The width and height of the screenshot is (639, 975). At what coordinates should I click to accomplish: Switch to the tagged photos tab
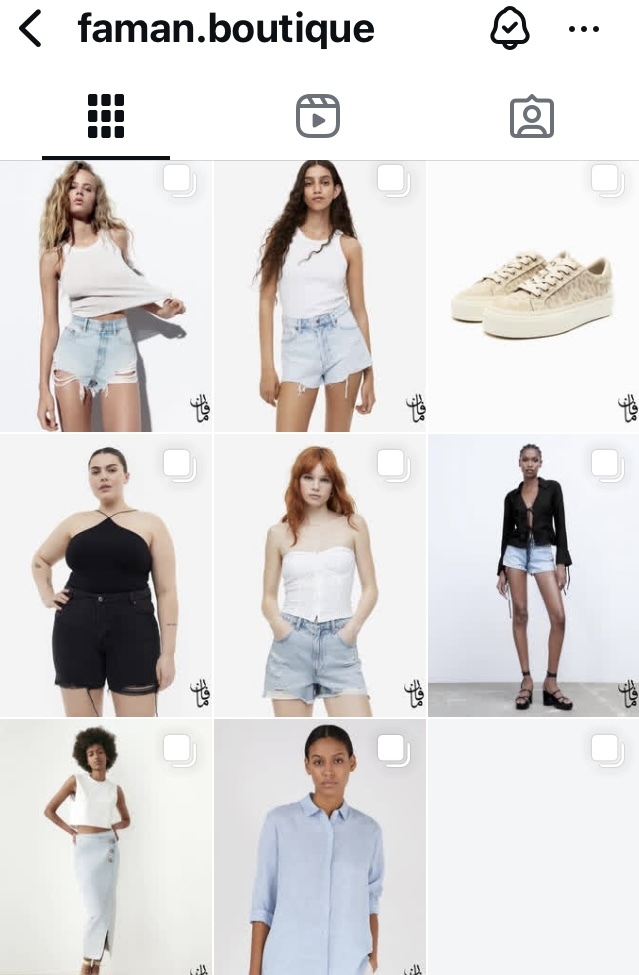tap(531, 116)
